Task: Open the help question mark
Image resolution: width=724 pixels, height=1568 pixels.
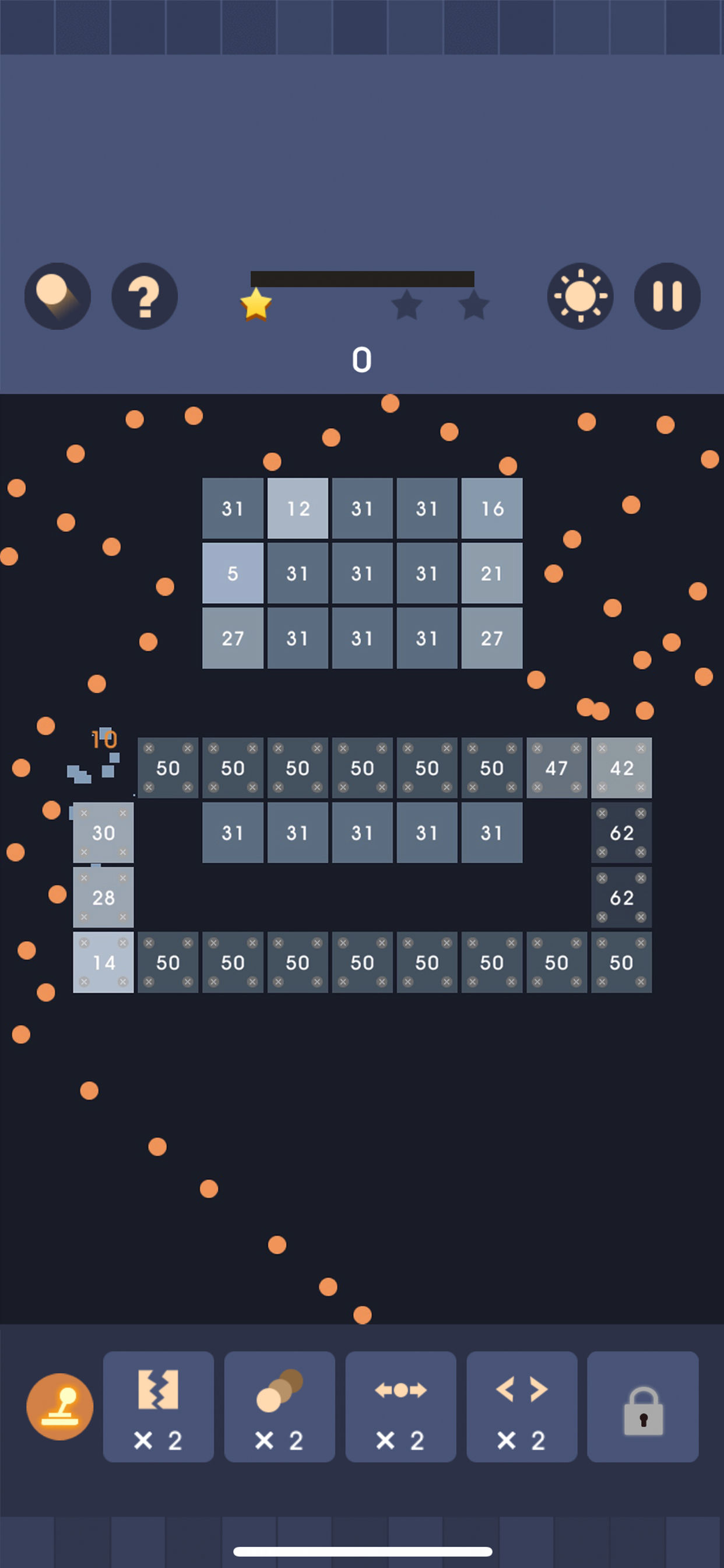Action: pyautogui.click(x=145, y=296)
